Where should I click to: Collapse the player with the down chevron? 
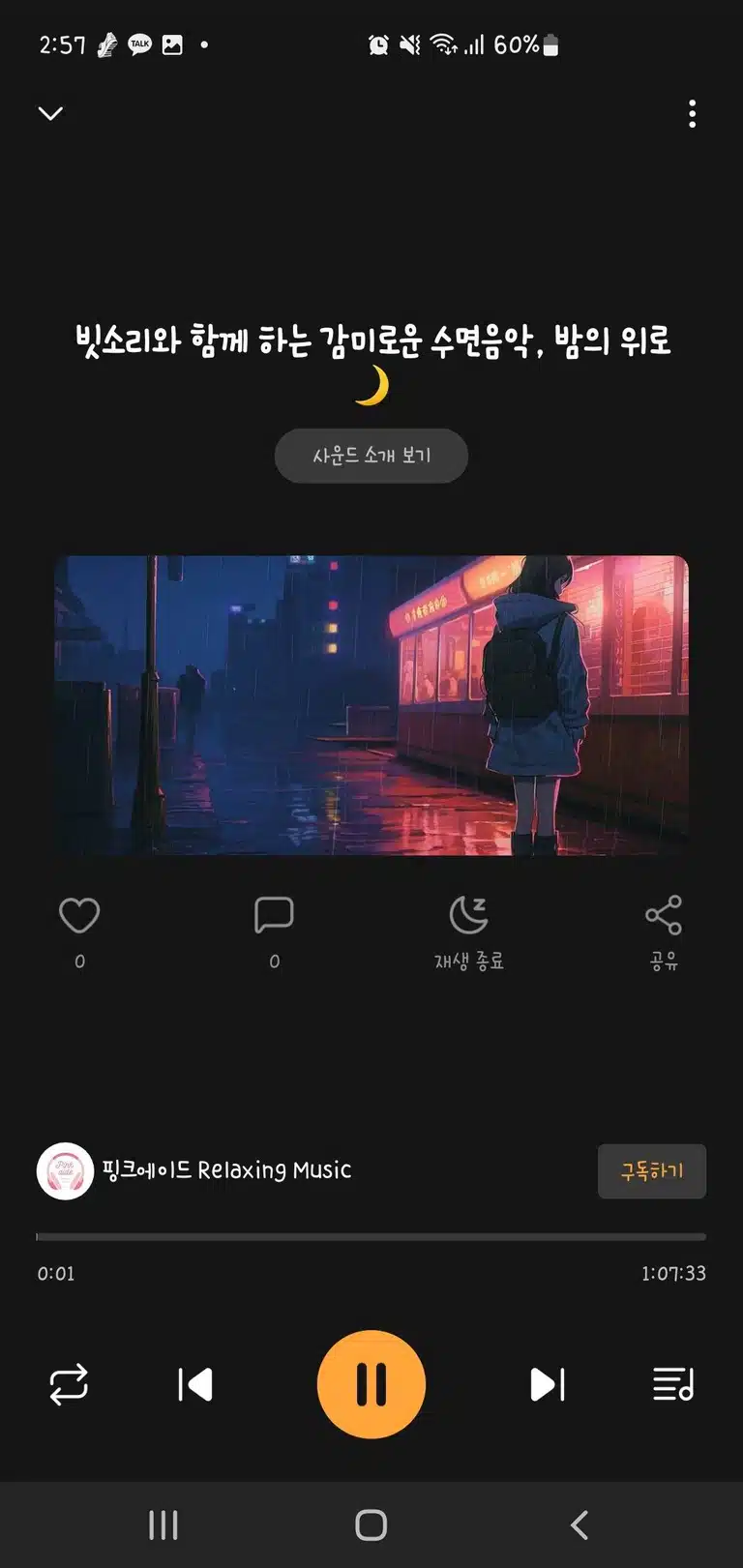point(50,113)
